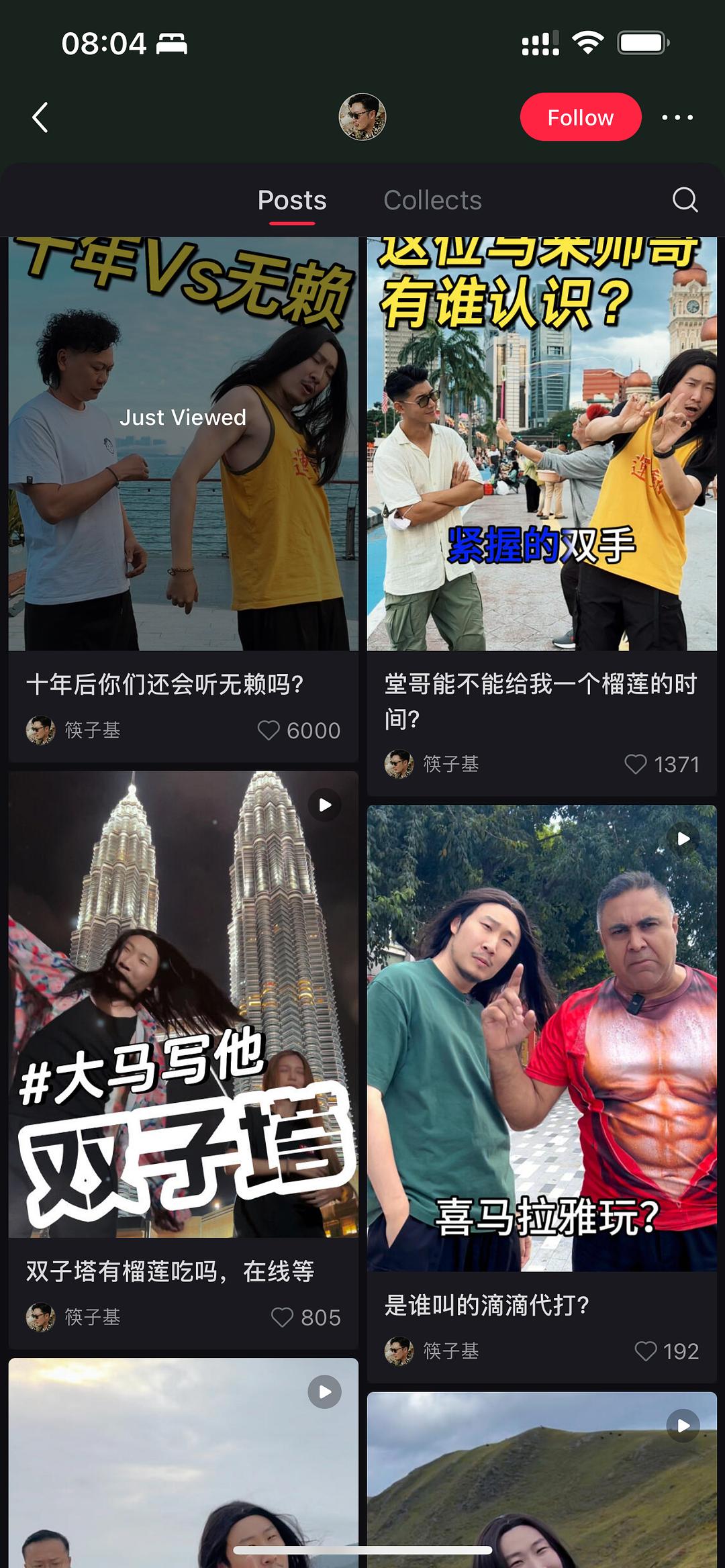The image size is (725, 1568).
Task: Open the three-dot options menu
Action: [x=679, y=117]
